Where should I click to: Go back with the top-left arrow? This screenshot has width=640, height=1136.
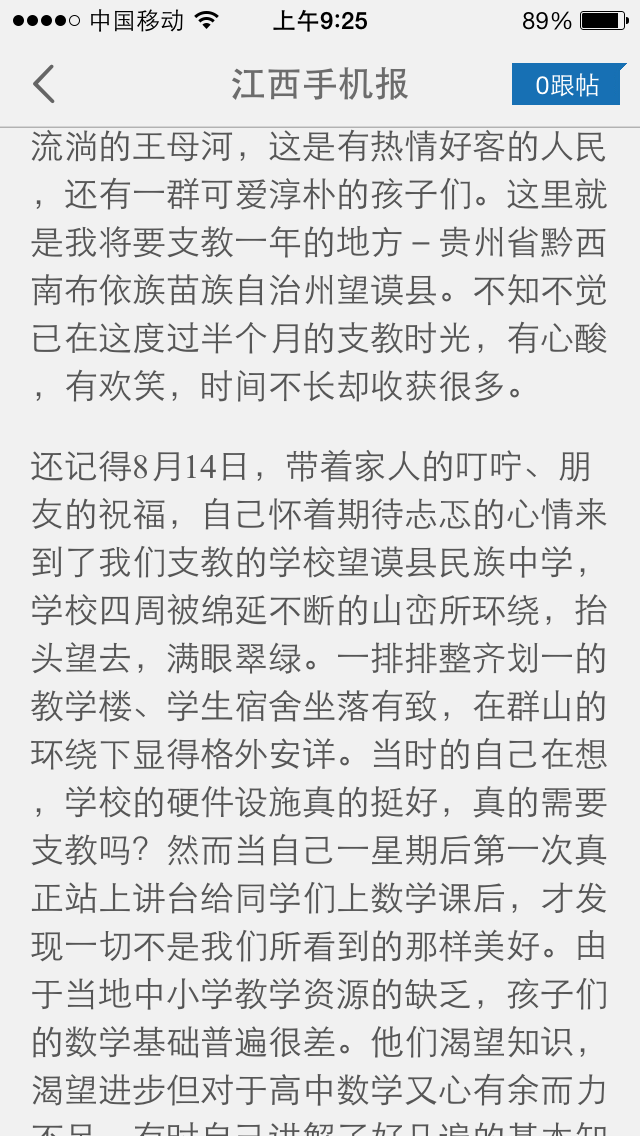click(44, 84)
